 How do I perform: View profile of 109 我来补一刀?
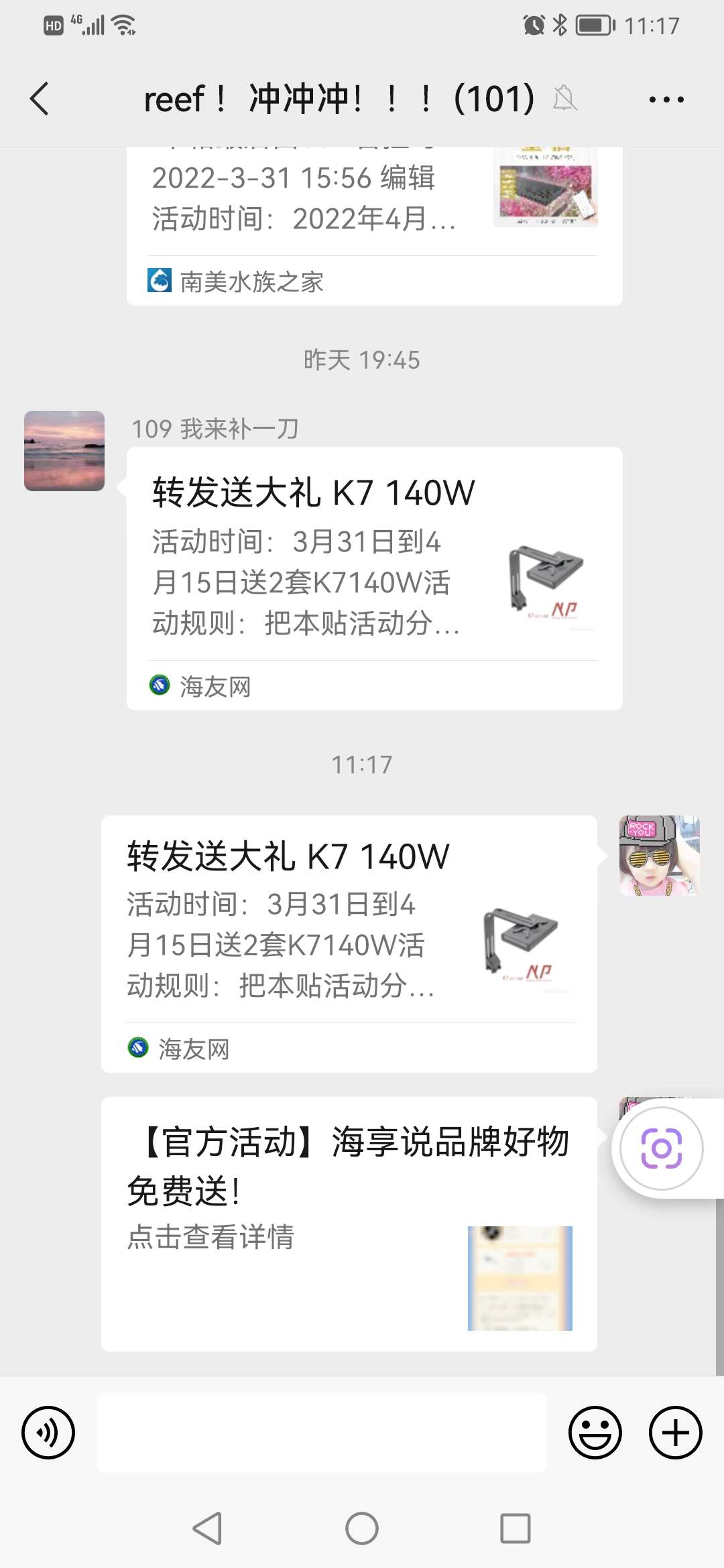tap(64, 451)
